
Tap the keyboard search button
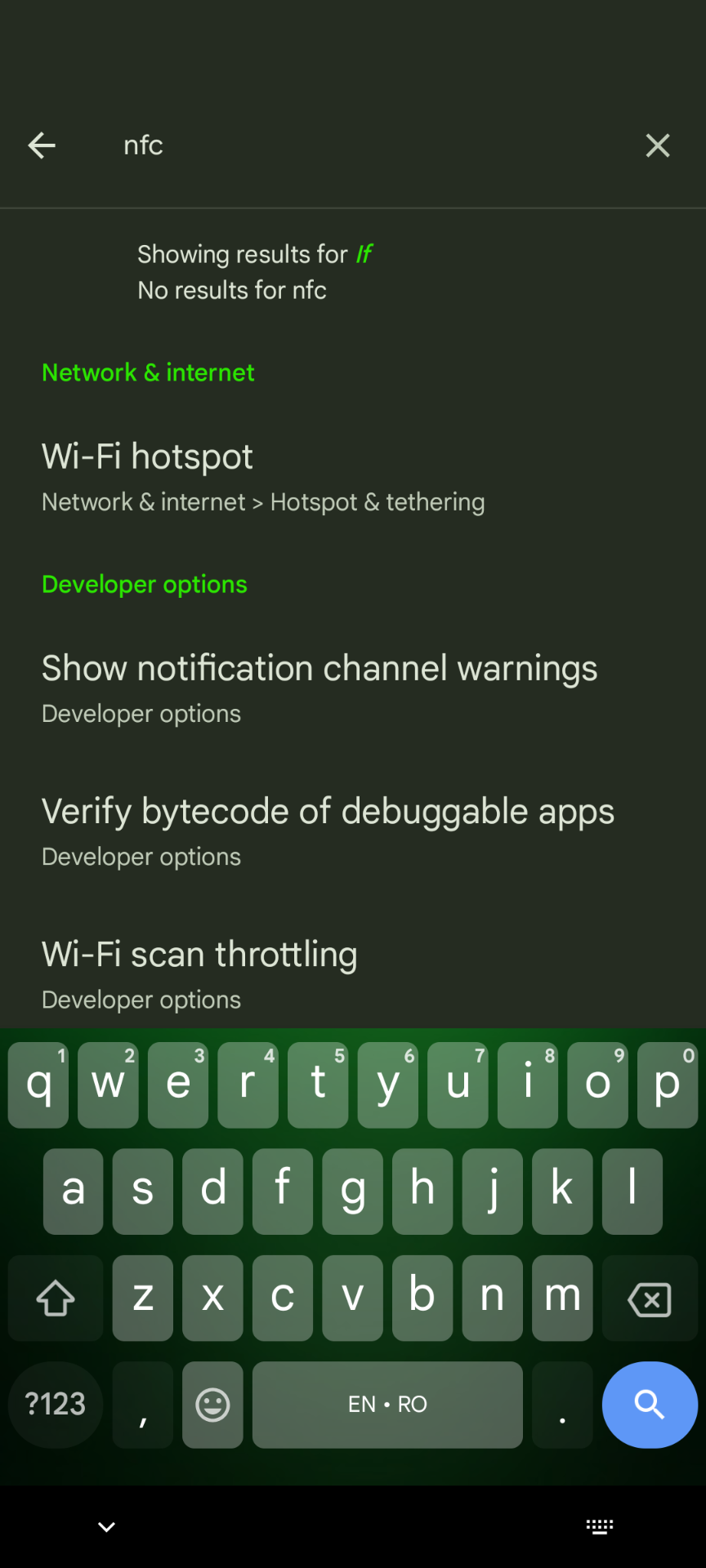click(x=649, y=1405)
